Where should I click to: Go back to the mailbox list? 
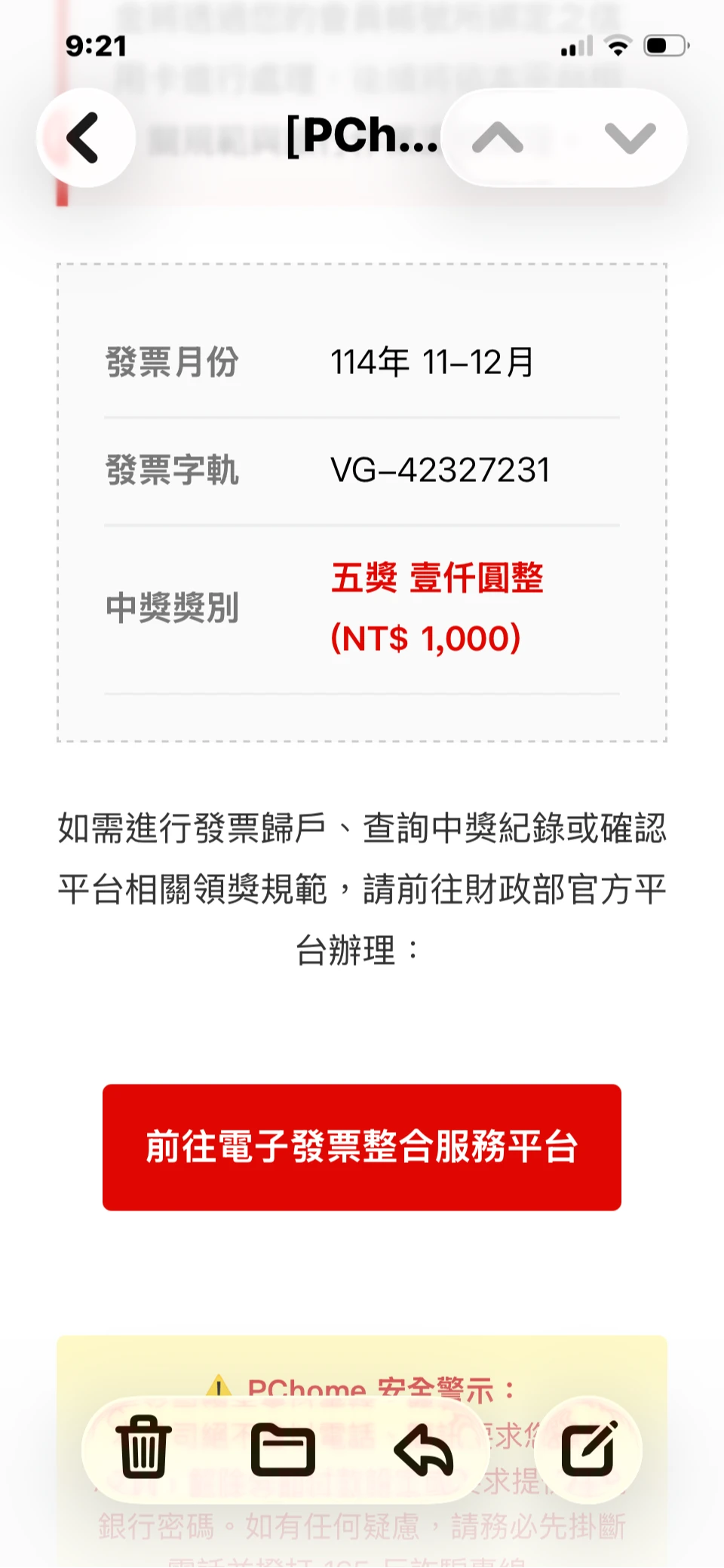click(x=85, y=138)
